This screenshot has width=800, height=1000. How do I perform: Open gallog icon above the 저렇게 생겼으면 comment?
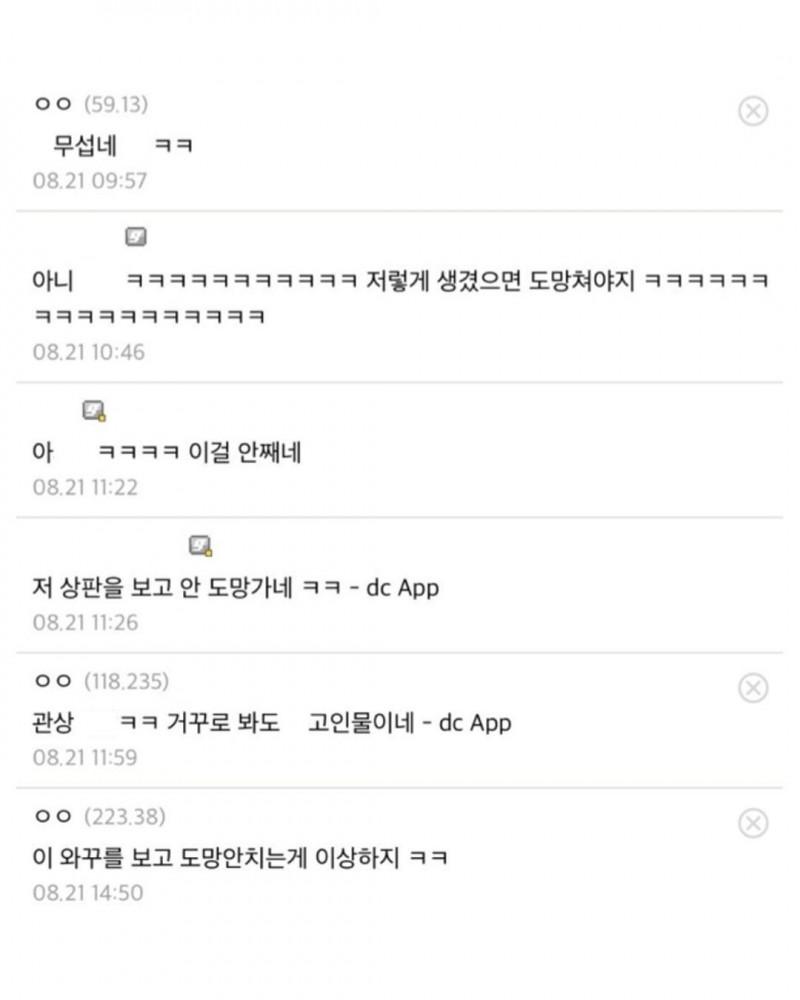(x=136, y=238)
